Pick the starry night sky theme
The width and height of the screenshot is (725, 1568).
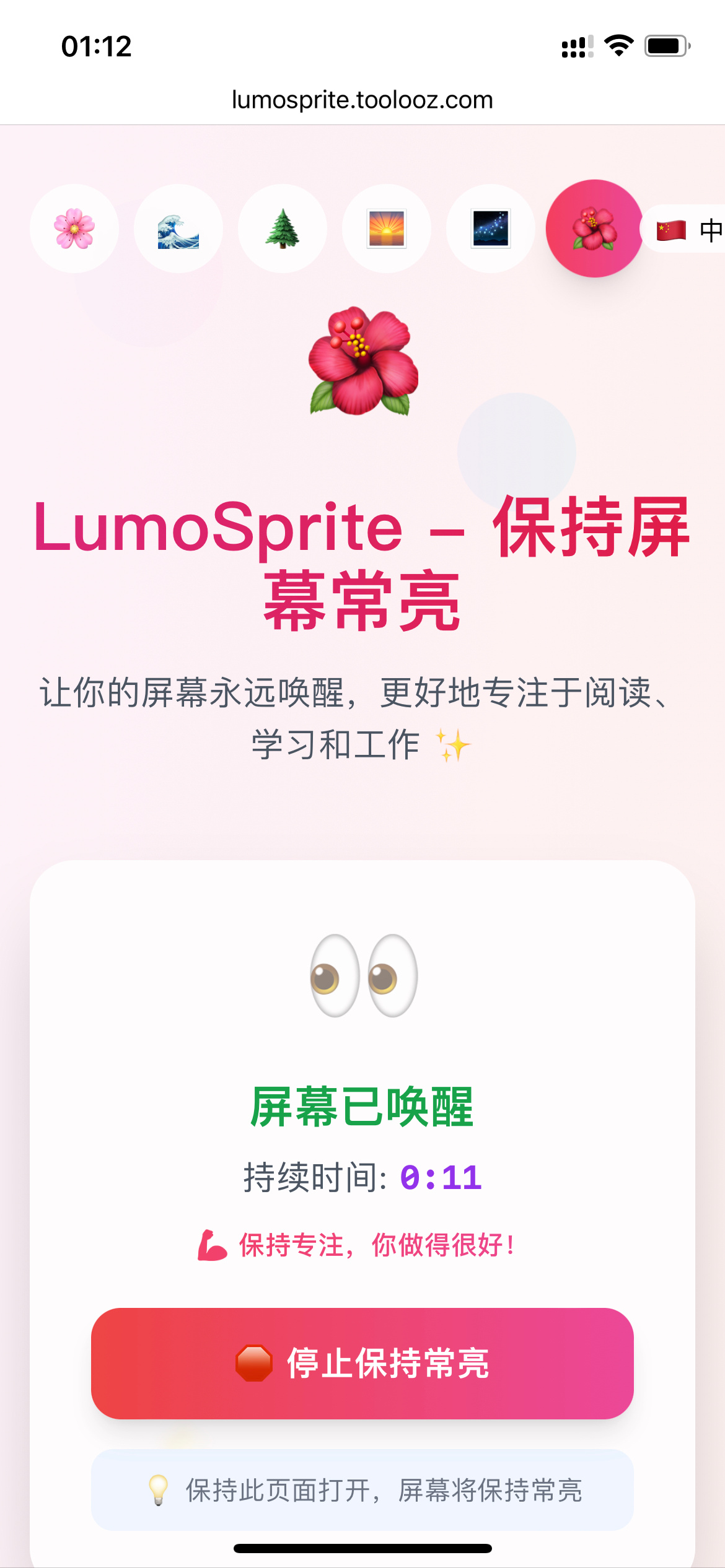click(x=491, y=229)
